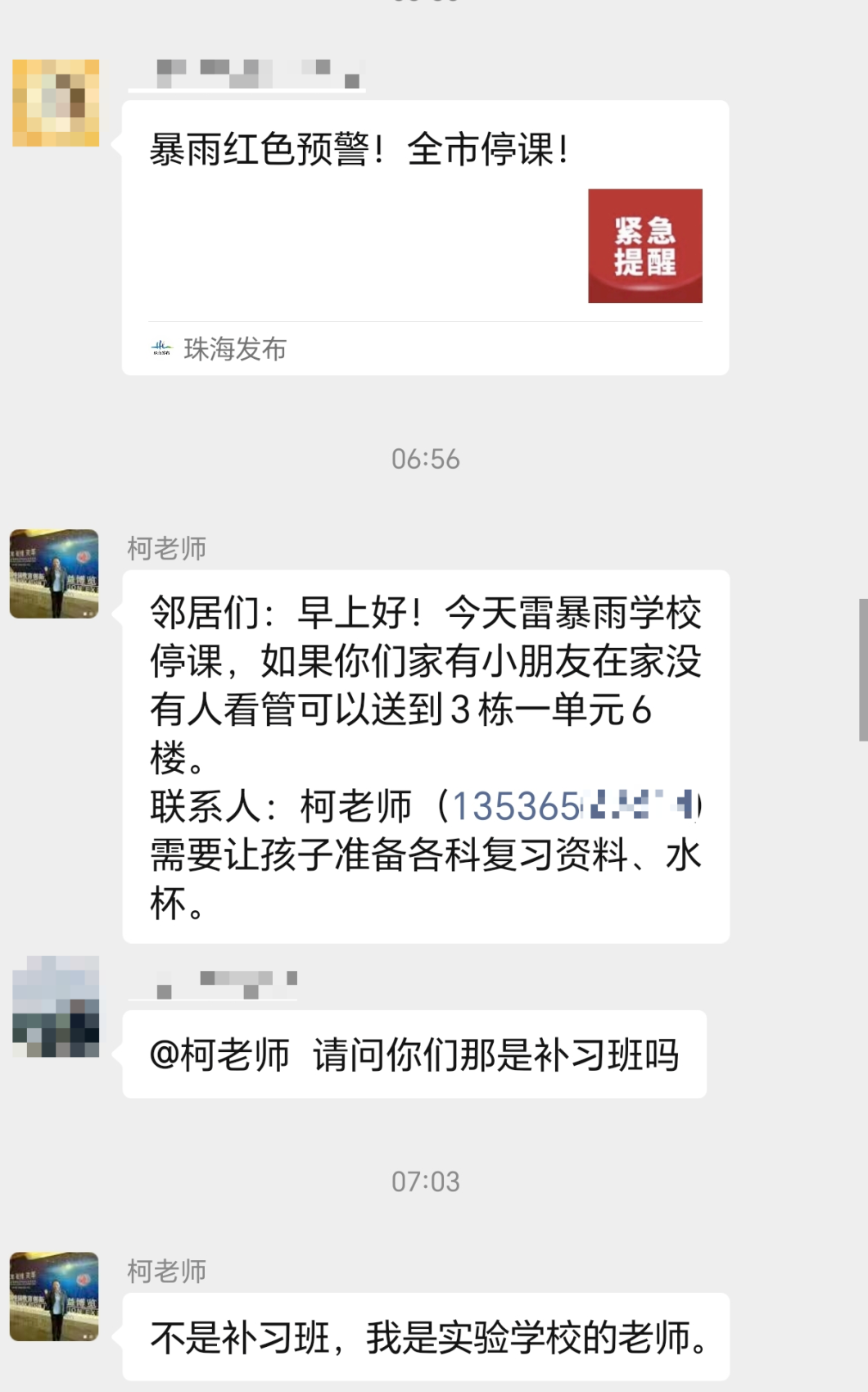Open the pixelated avatar above the shared article
Viewport: 868px width, 1392px height.
tap(56, 102)
